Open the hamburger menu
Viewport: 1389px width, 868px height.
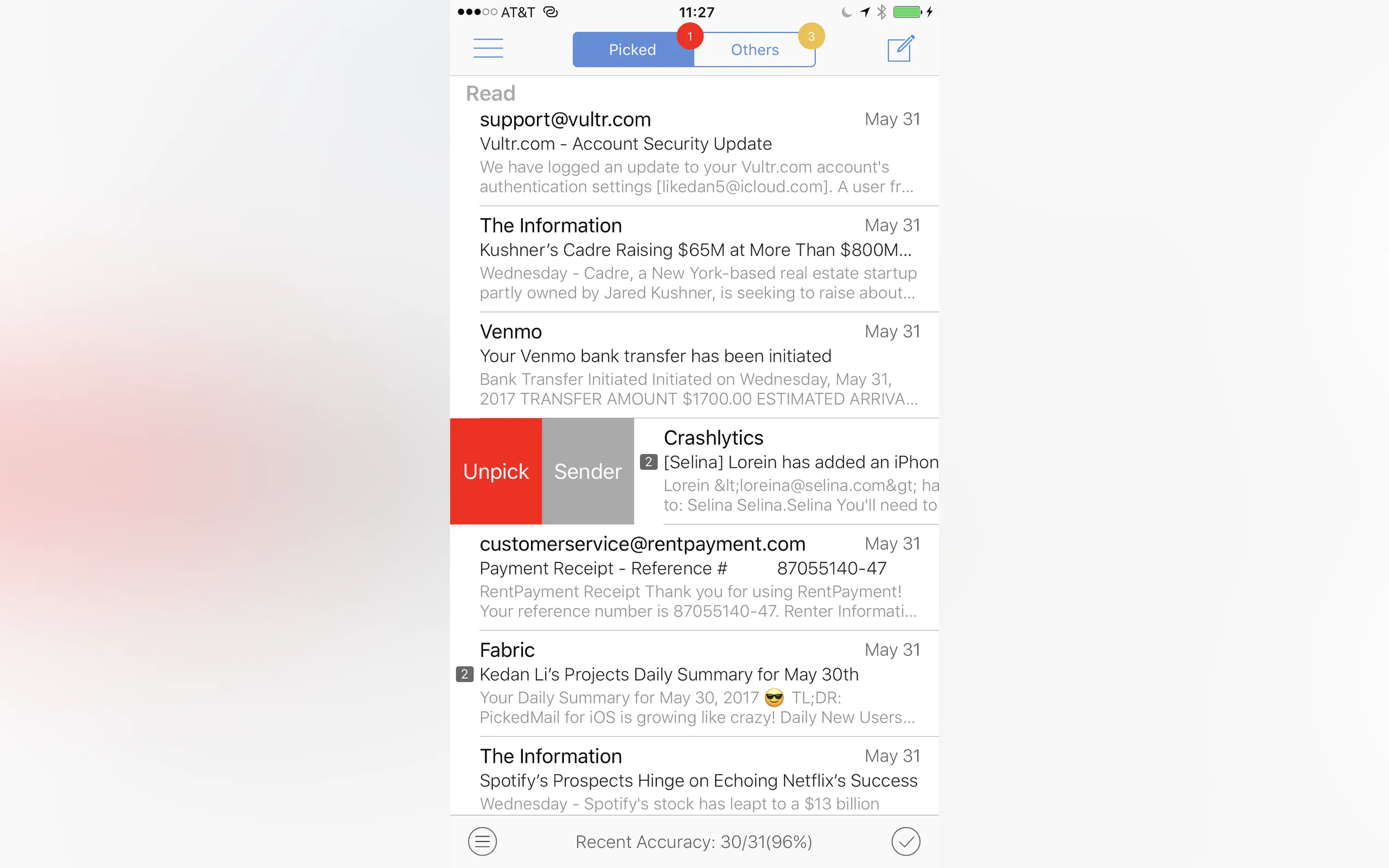click(x=487, y=49)
